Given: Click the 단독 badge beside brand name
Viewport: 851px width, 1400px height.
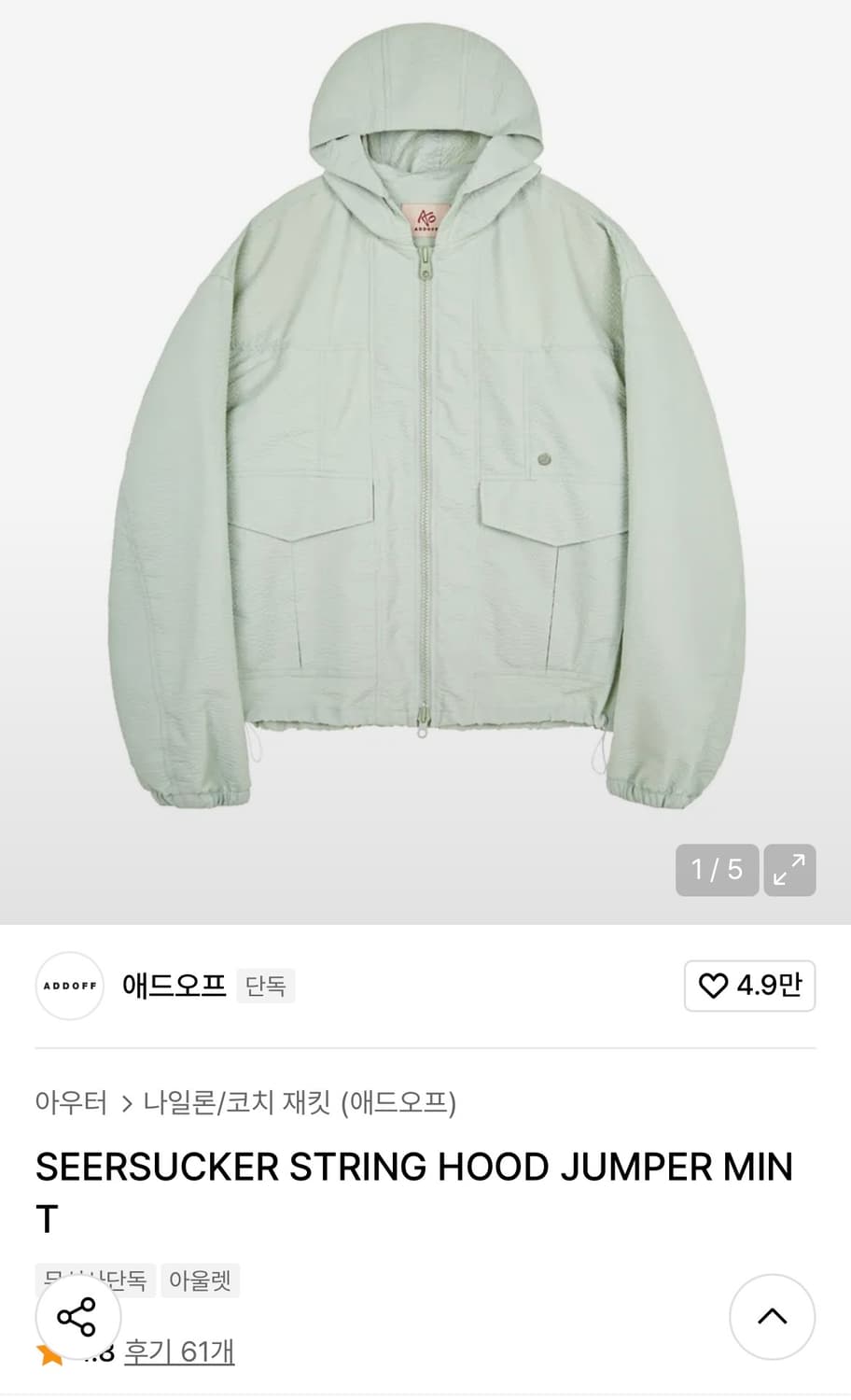Looking at the screenshot, I should tap(265, 986).
